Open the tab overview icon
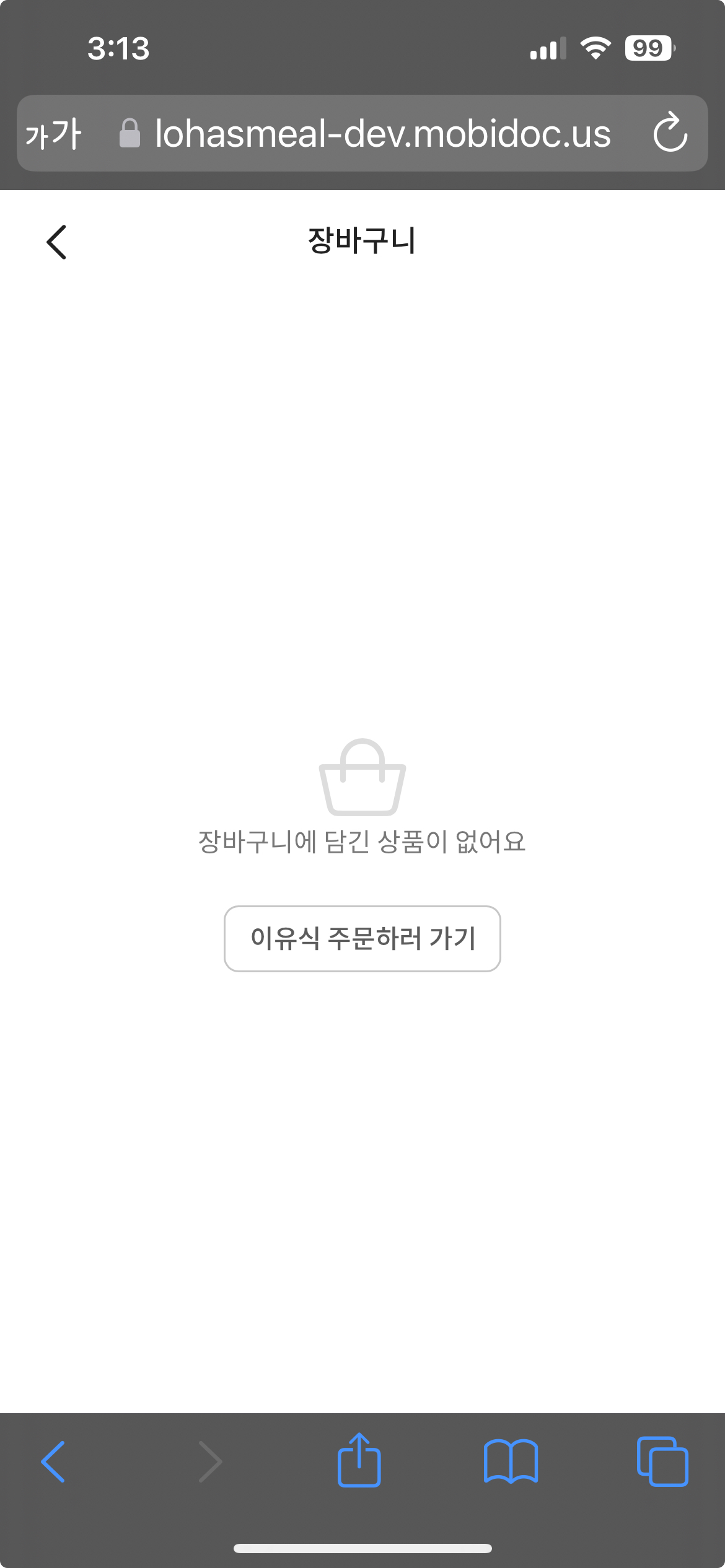725x1568 pixels. tap(661, 1461)
